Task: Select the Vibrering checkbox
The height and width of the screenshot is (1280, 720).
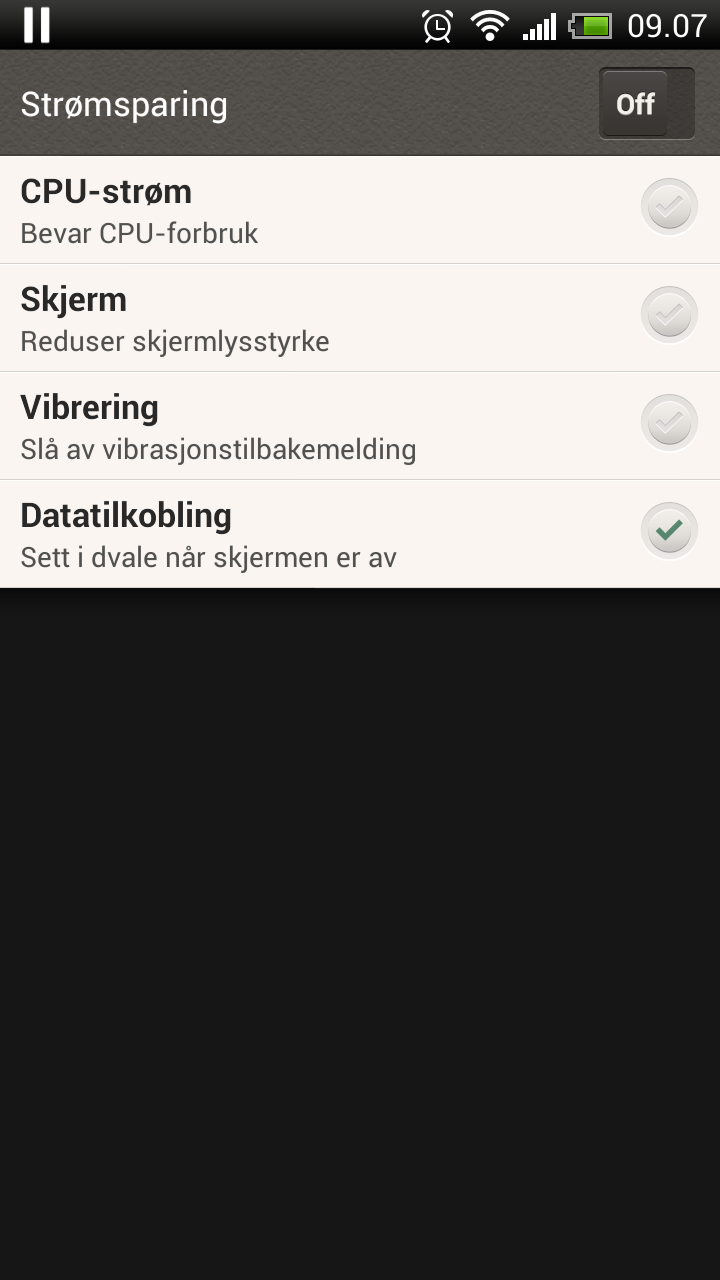Action: 669,424
